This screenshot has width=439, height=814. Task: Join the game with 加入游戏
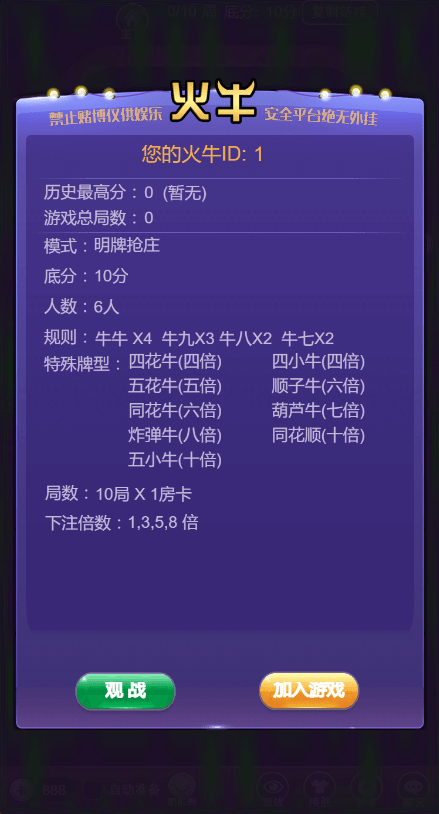tap(309, 691)
